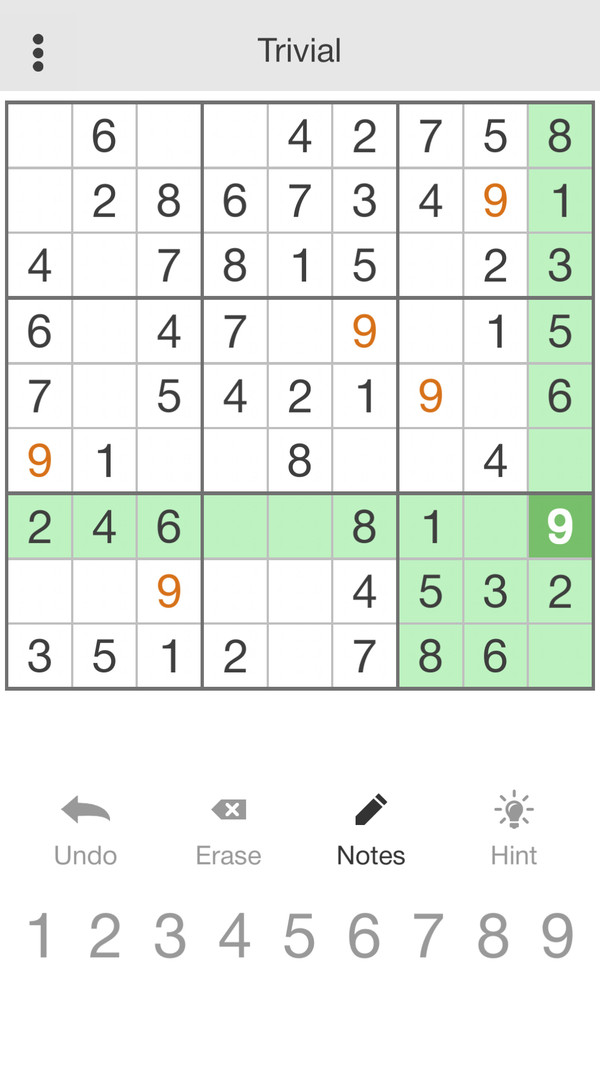Toggle Notes mode
This screenshot has width=600, height=1066.
(x=371, y=830)
